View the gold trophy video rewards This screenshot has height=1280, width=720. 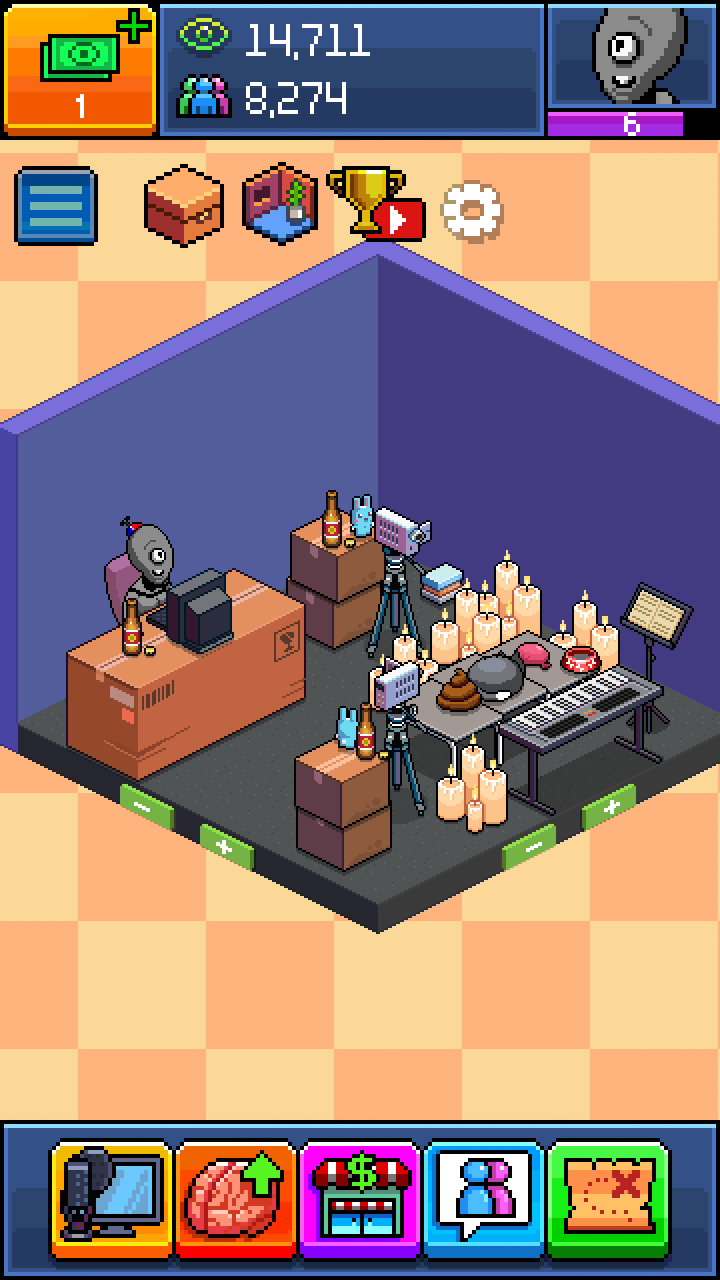pos(373,204)
